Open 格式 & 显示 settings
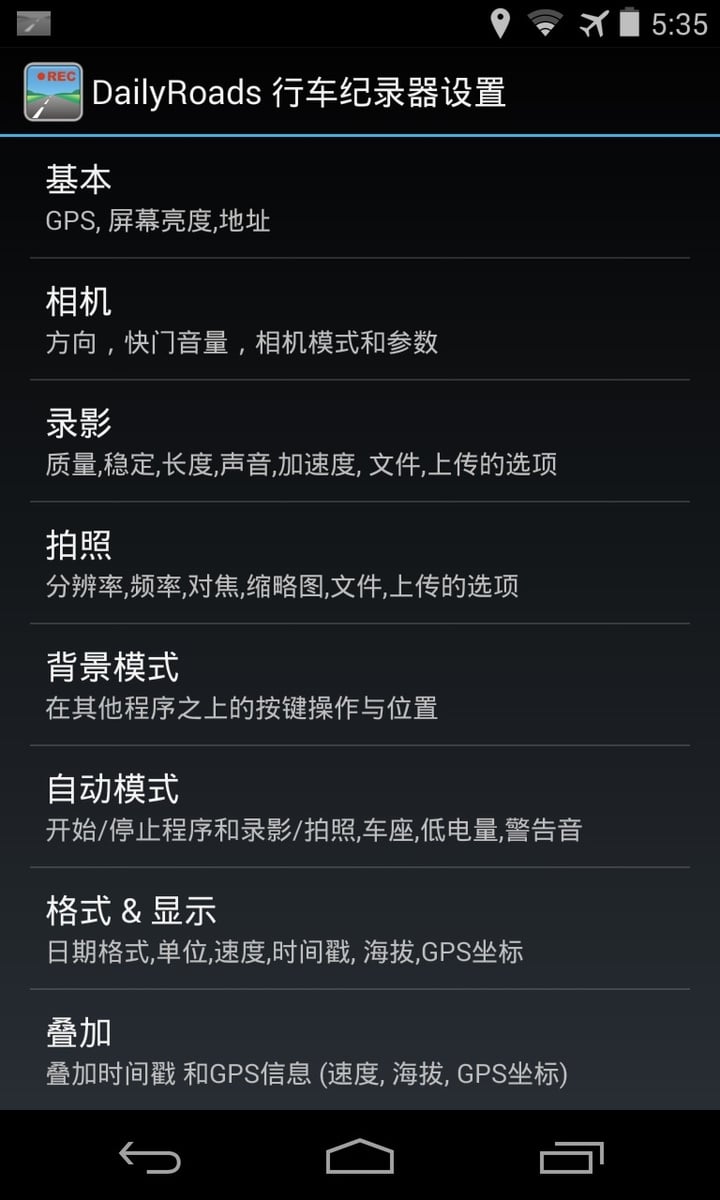The image size is (720, 1200). click(x=360, y=929)
